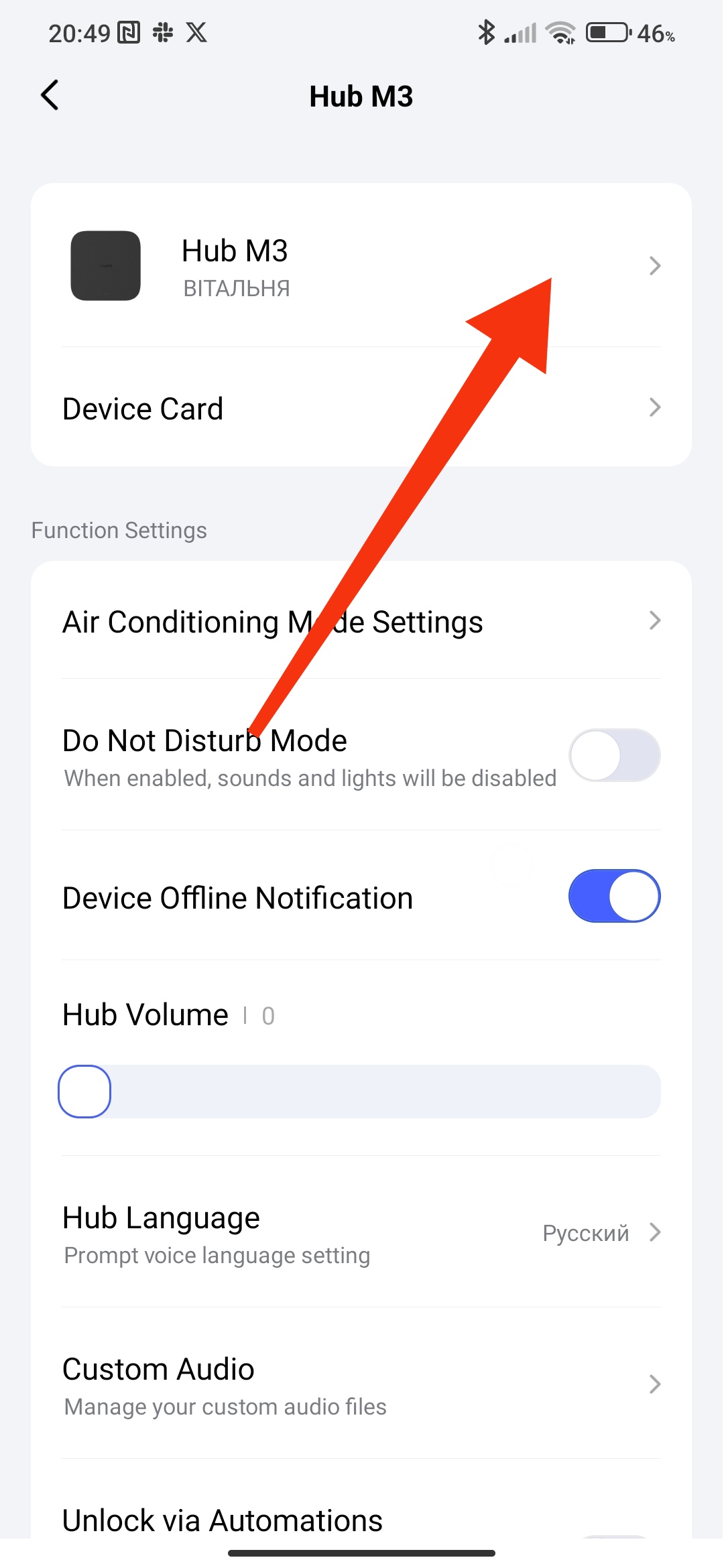Enable Do Not Disturb Mode

coord(614,756)
